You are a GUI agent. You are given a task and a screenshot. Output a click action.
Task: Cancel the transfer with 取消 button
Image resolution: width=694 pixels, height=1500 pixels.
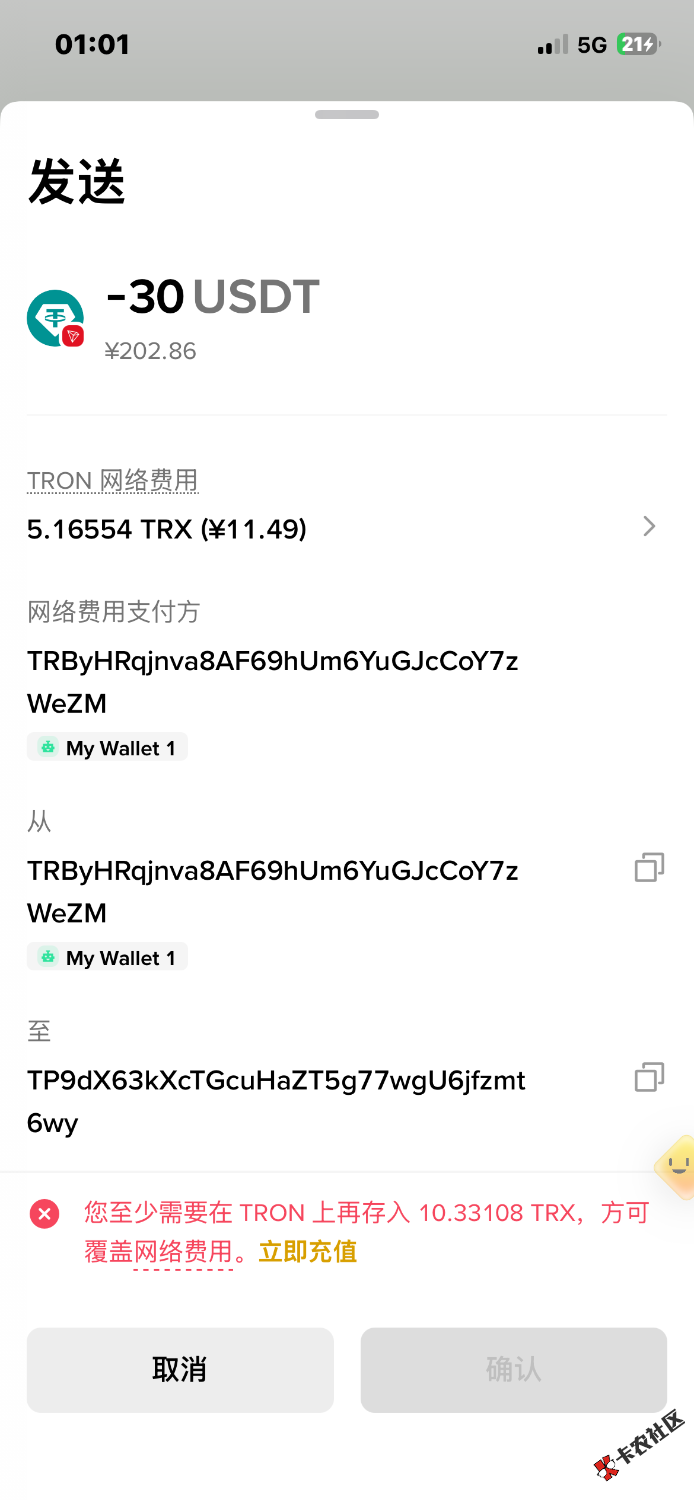180,1370
